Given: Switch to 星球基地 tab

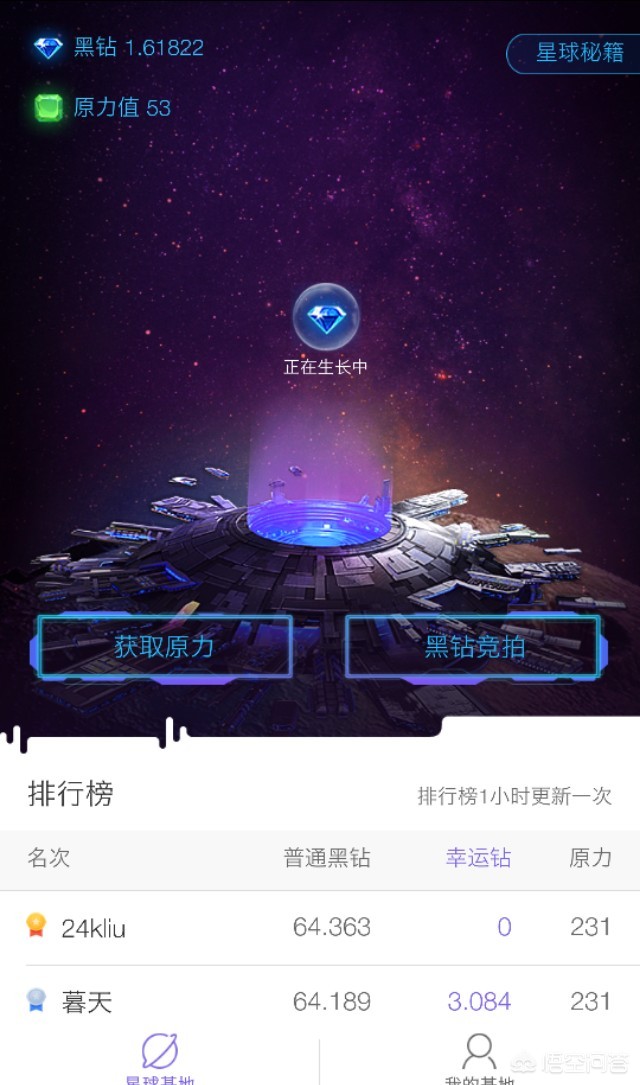Looking at the screenshot, I should coord(160,1058).
